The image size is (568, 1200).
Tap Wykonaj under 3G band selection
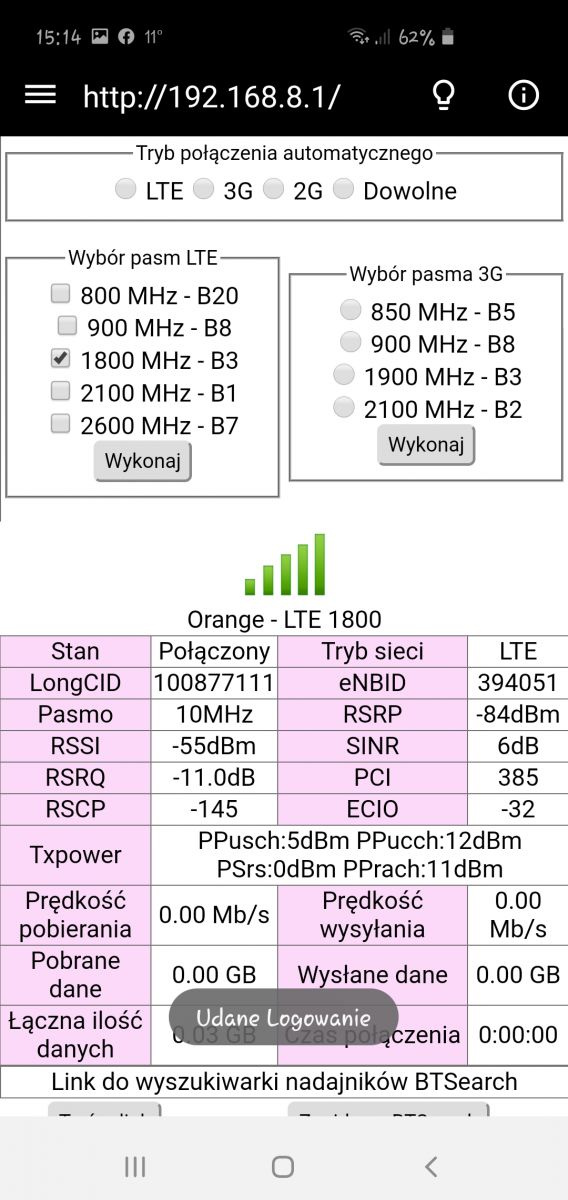426,445
